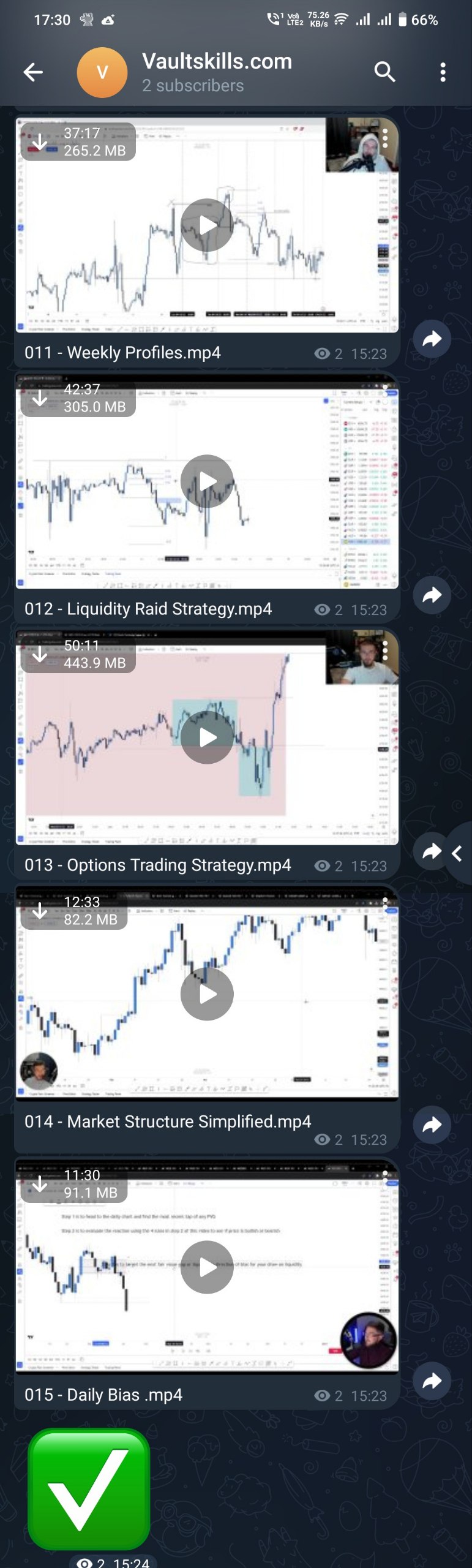This screenshot has height=1568, width=472.
Task: Open options for the Options Trading video
Action: point(385,650)
